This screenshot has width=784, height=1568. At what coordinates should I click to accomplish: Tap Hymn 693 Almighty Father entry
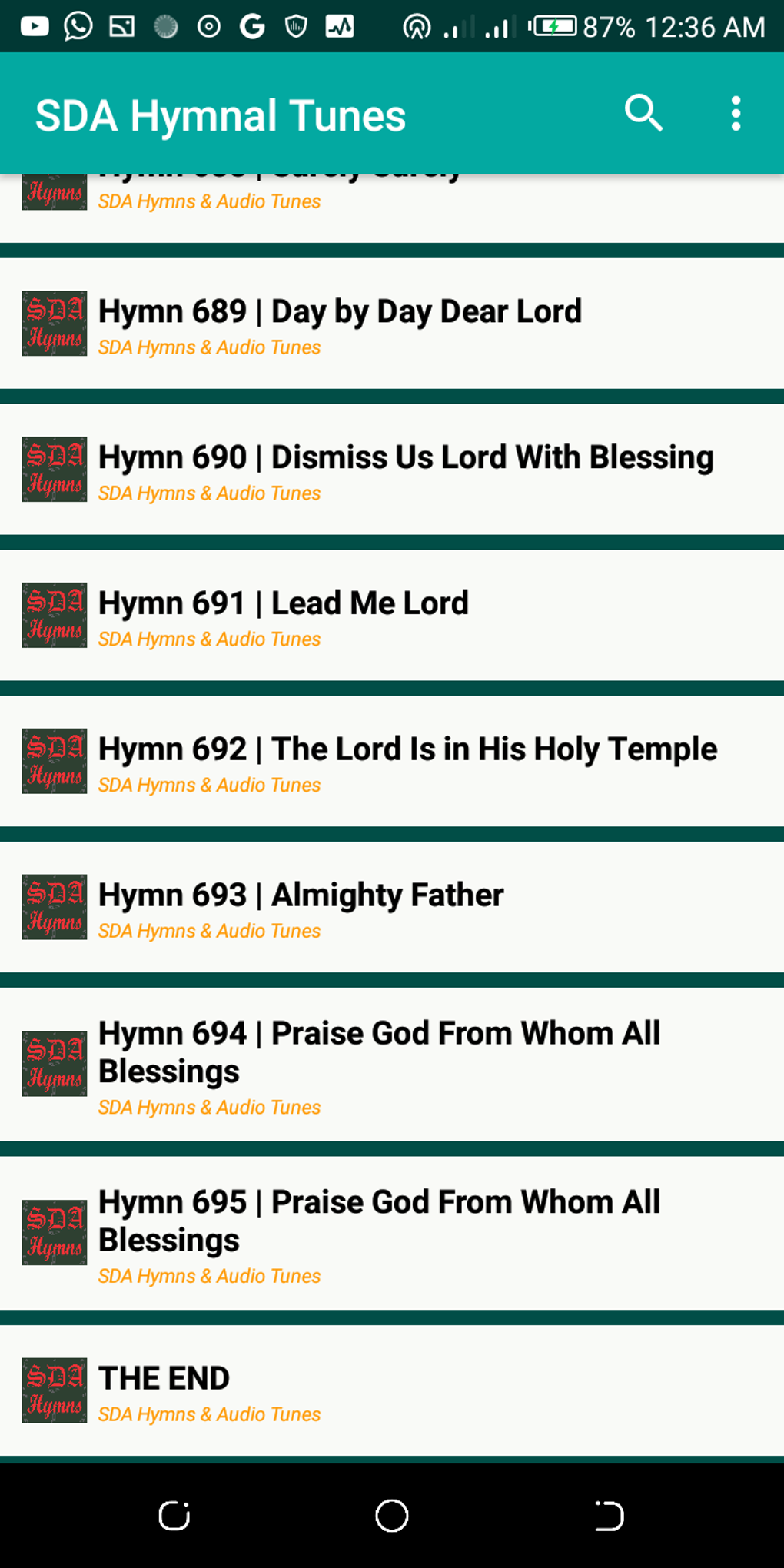click(300, 894)
